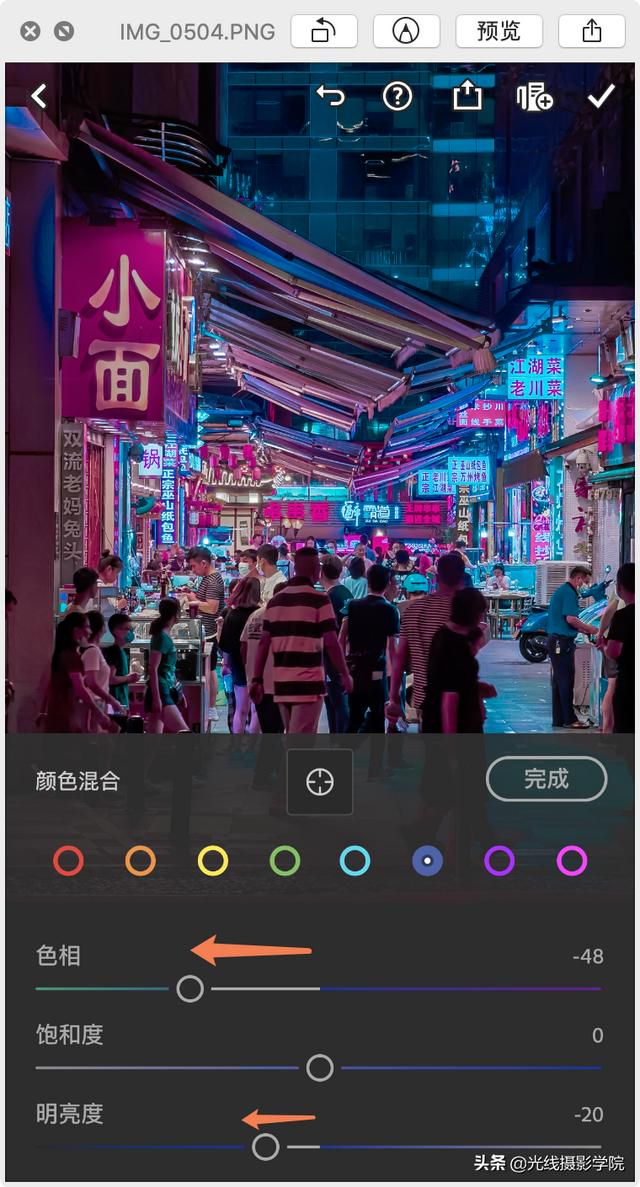The height and width of the screenshot is (1187, 640).
Task: Select the green color circle
Action: click(x=285, y=861)
